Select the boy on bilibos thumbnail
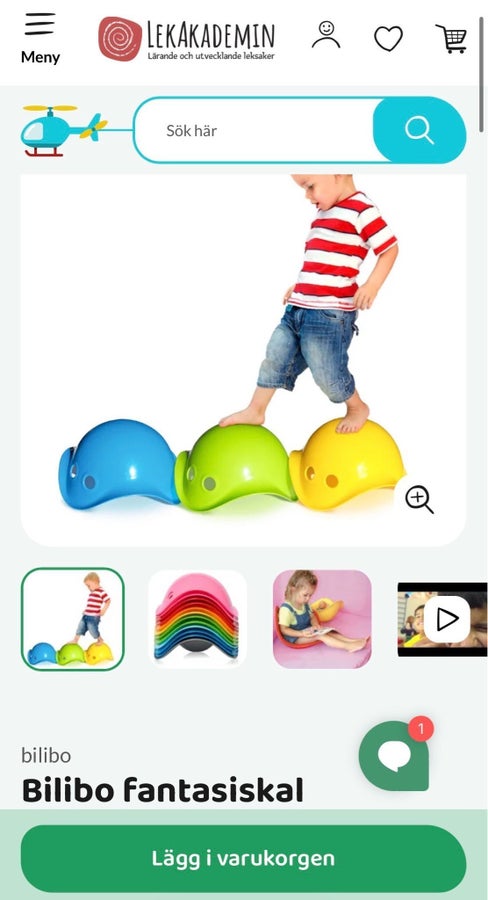488x900 pixels. (73, 619)
